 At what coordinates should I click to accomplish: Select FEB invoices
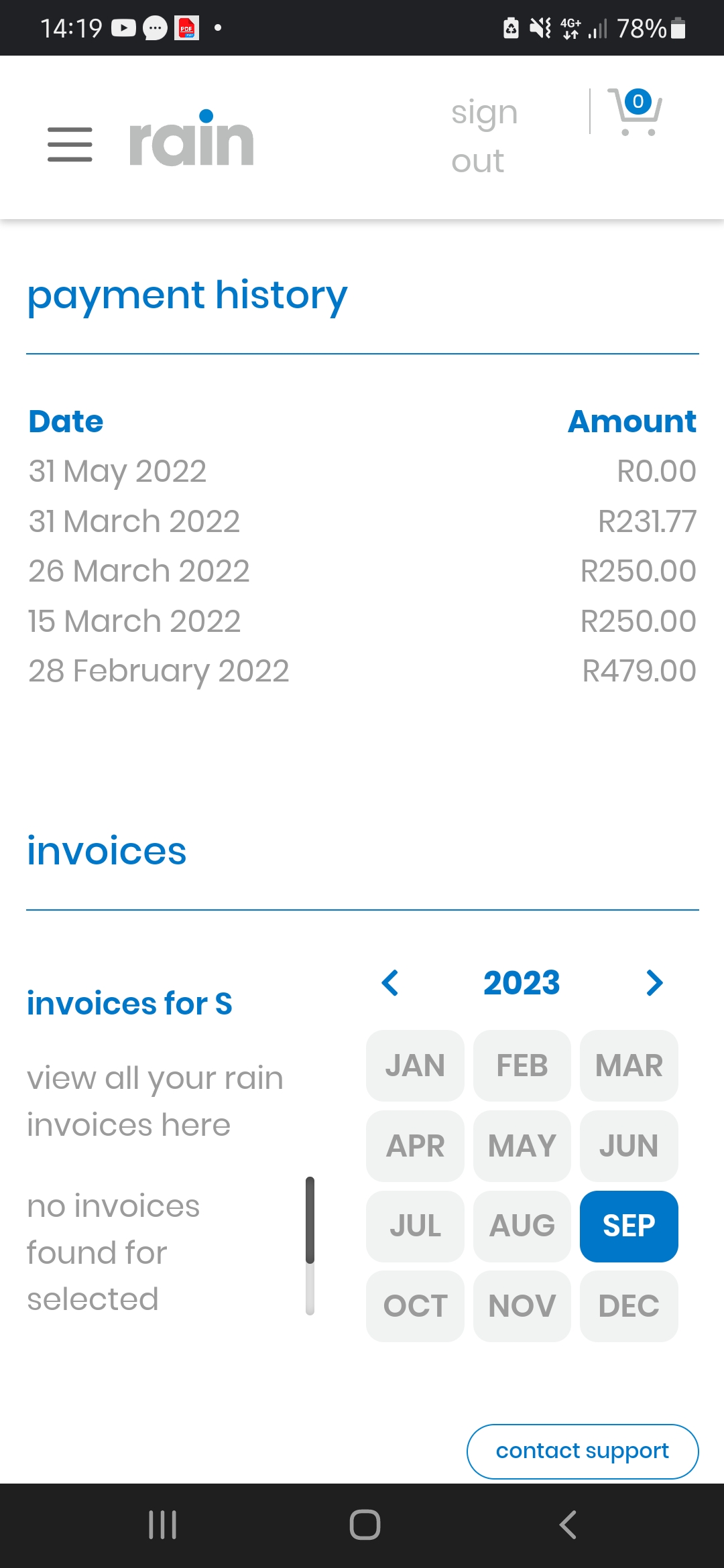pyautogui.click(x=522, y=1065)
